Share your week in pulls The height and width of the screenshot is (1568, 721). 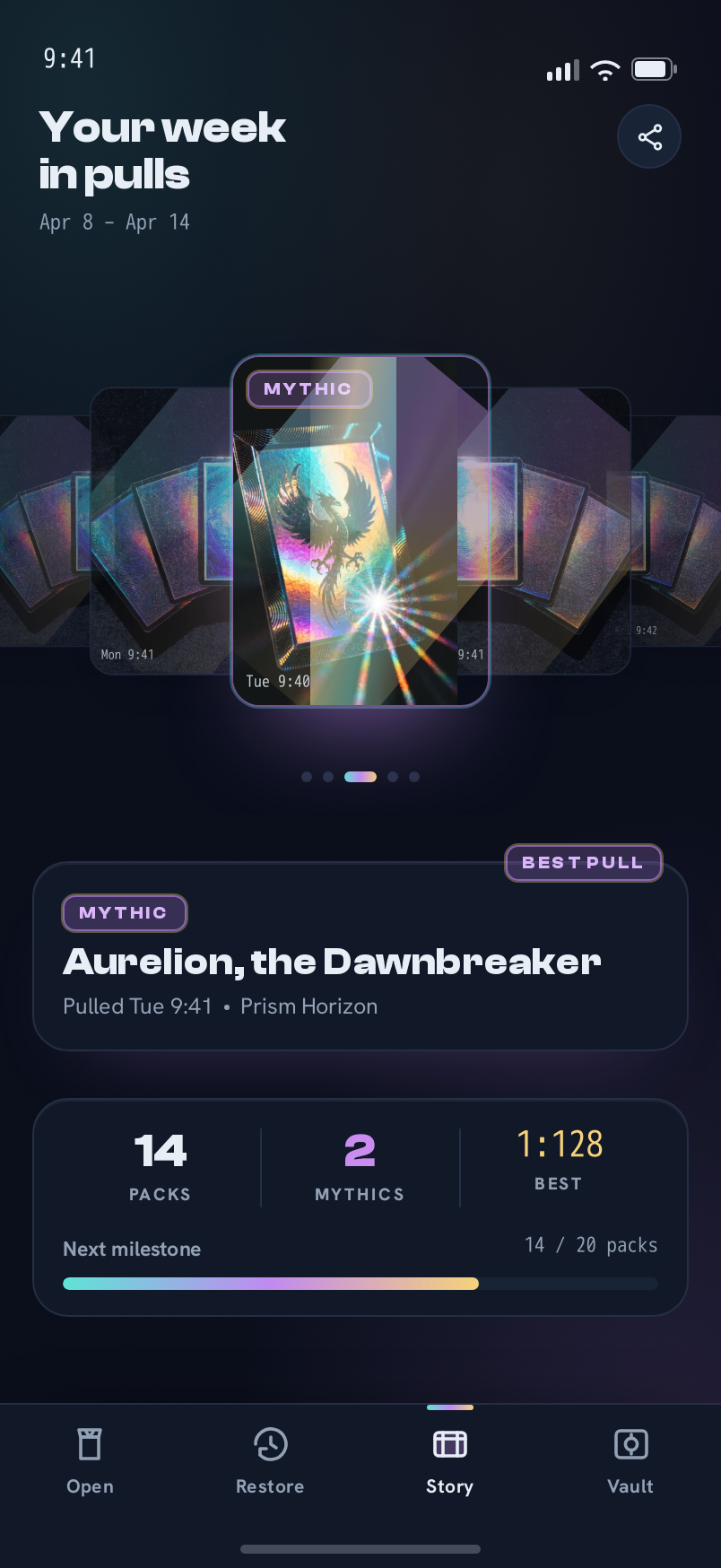tap(649, 137)
